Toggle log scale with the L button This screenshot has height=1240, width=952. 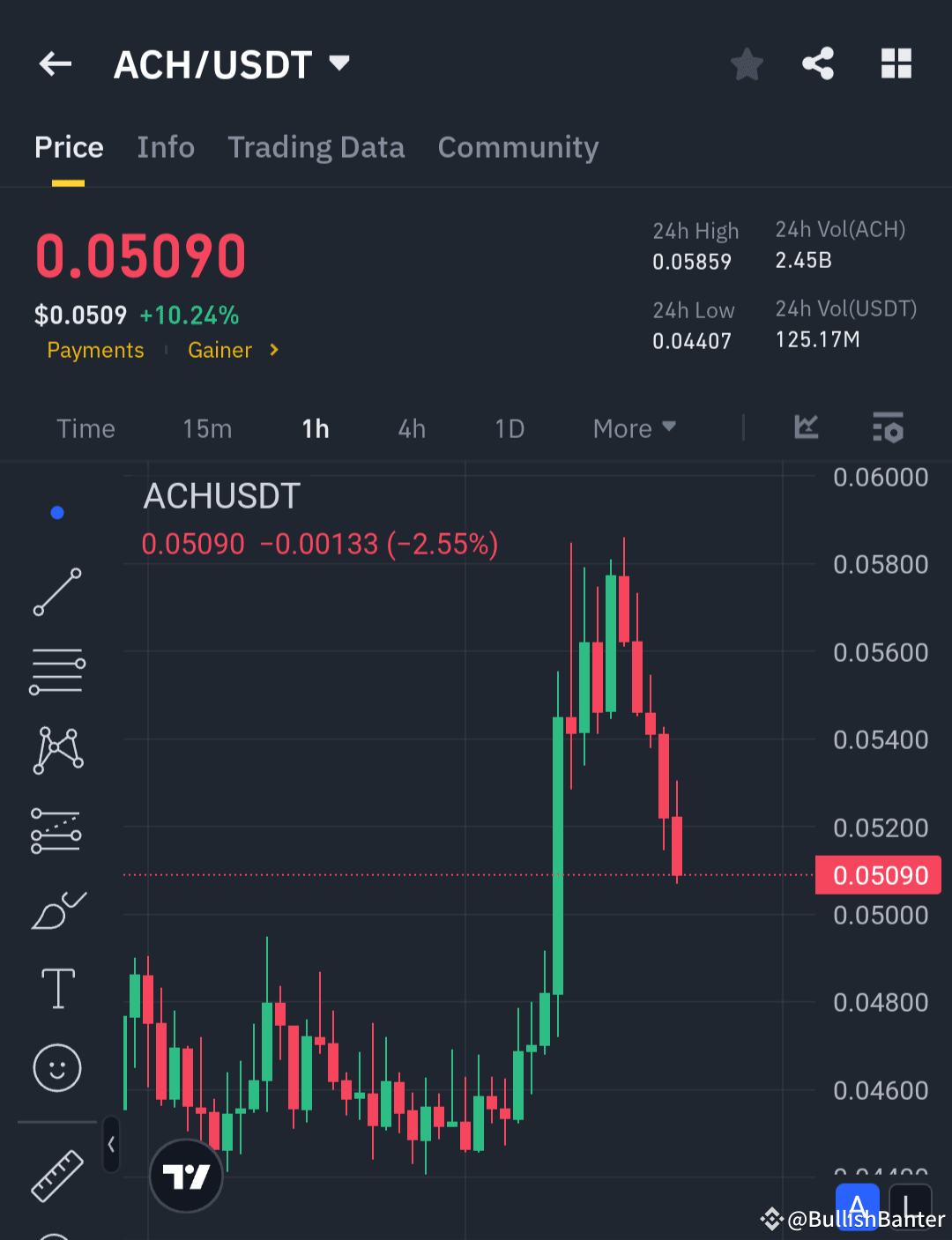(x=909, y=1207)
